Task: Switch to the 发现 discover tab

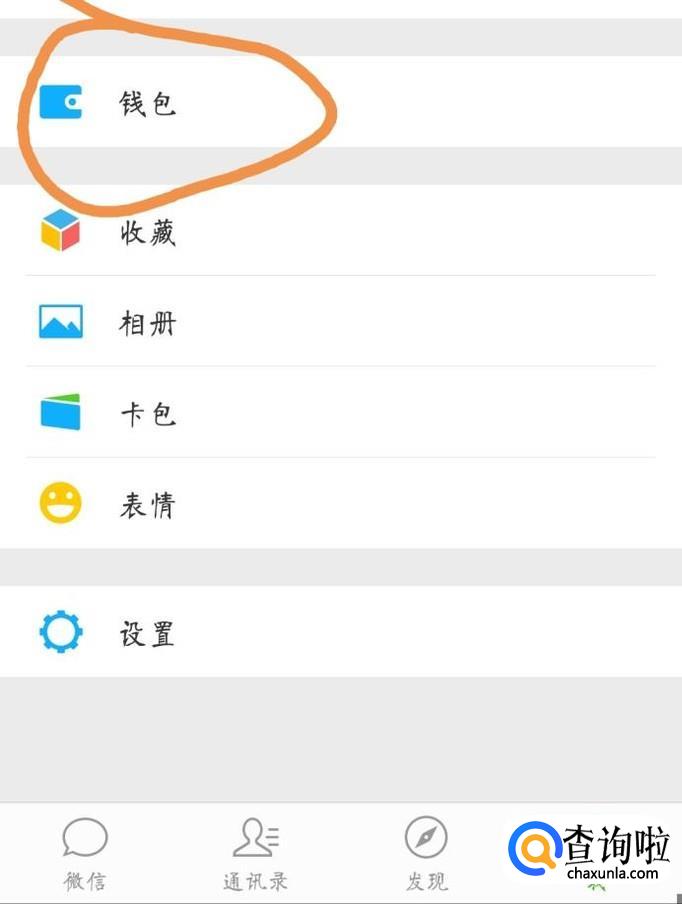Action: (426, 854)
